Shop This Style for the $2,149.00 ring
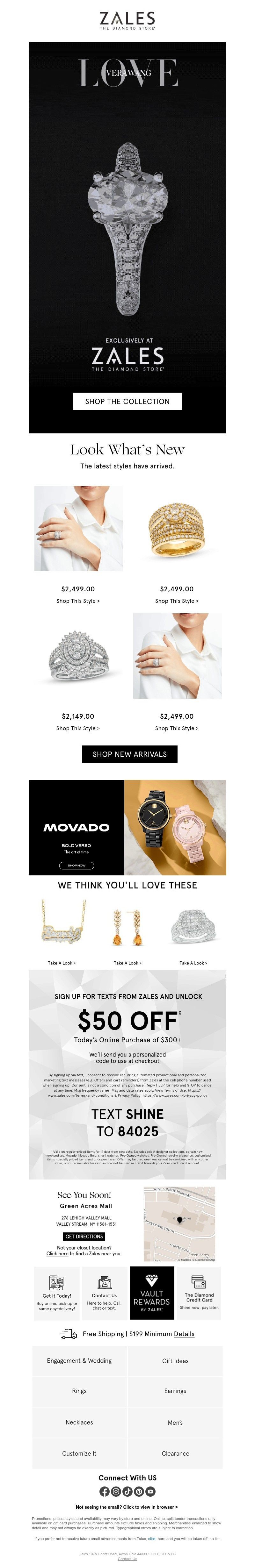Image resolution: width=255 pixels, height=1568 pixels. coord(78,728)
